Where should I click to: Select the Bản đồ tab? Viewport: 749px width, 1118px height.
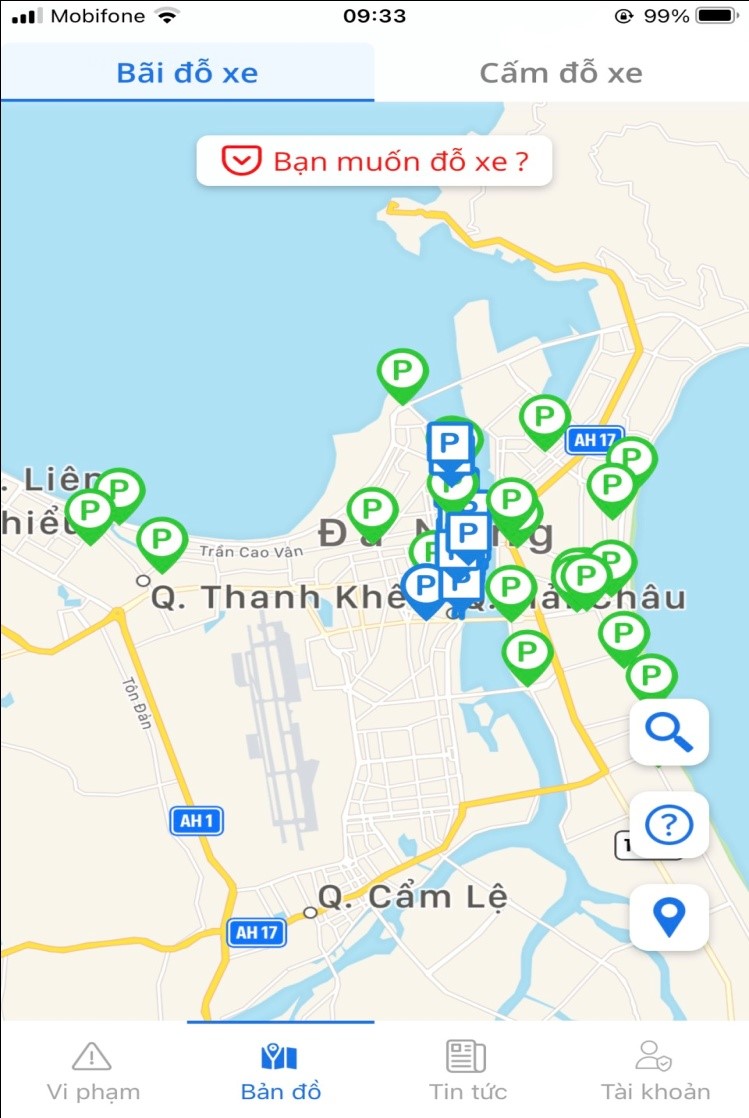pos(280,1070)
